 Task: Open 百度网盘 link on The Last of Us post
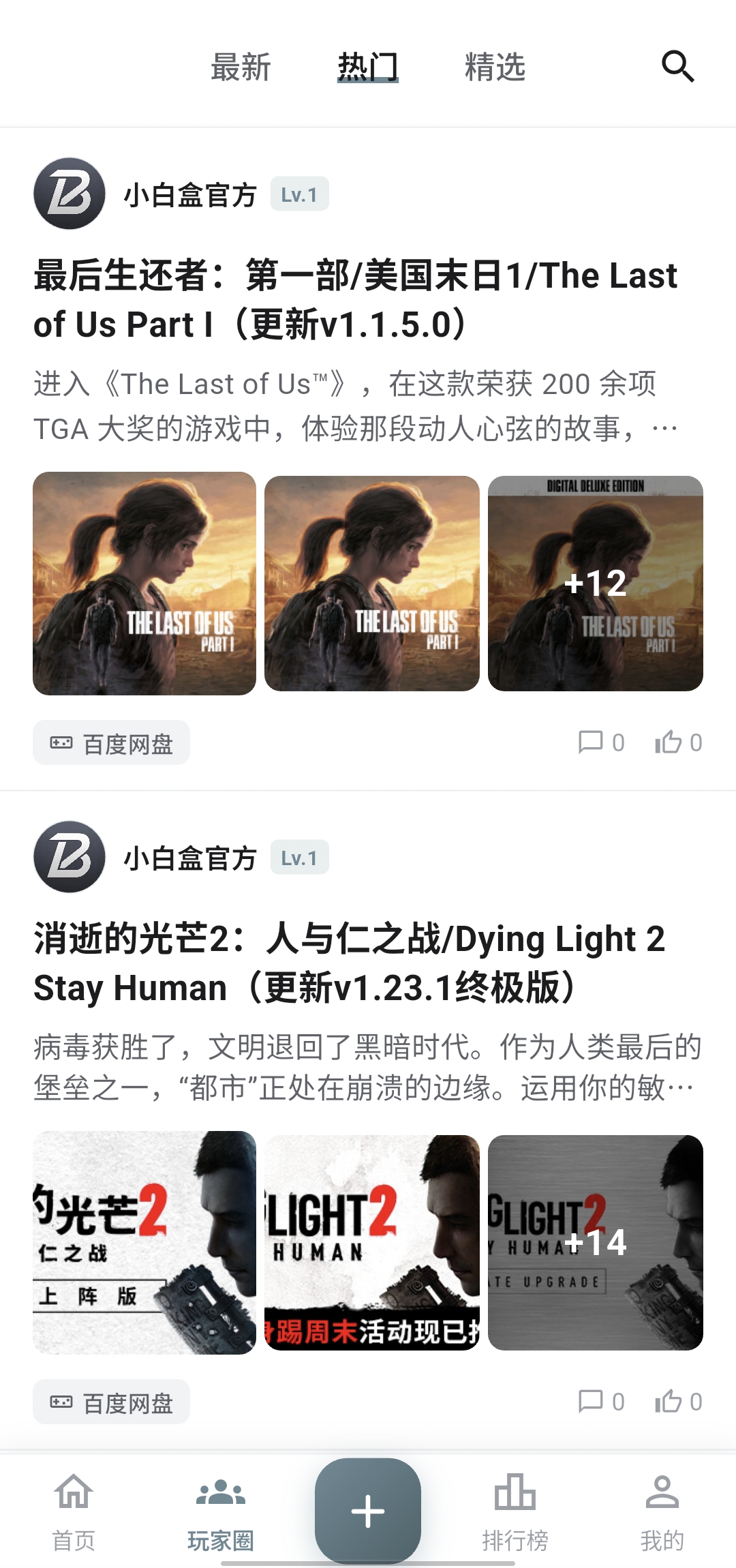coord(112,743)
